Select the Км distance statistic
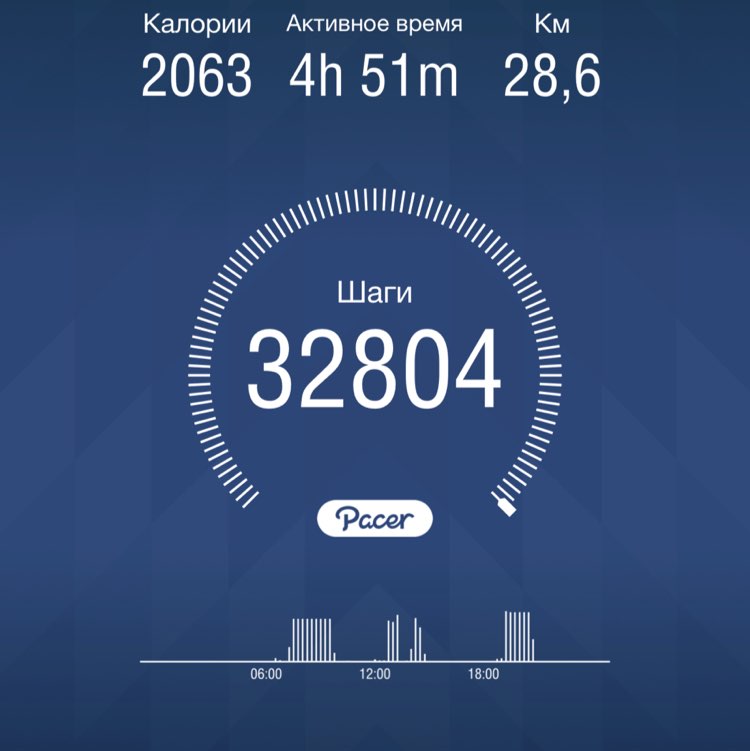This screenshot has height=751, width=750. pyautogui.click(x=551, y=50)
